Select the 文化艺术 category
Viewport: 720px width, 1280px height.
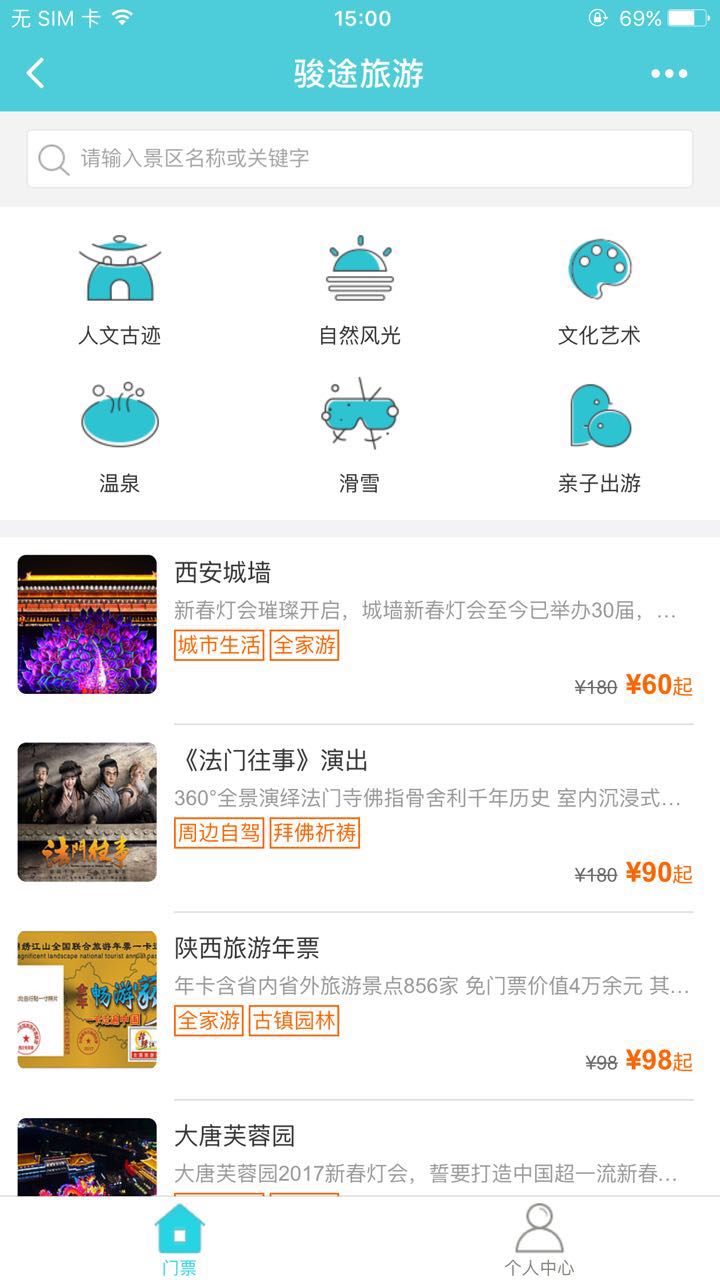[599, 291]
